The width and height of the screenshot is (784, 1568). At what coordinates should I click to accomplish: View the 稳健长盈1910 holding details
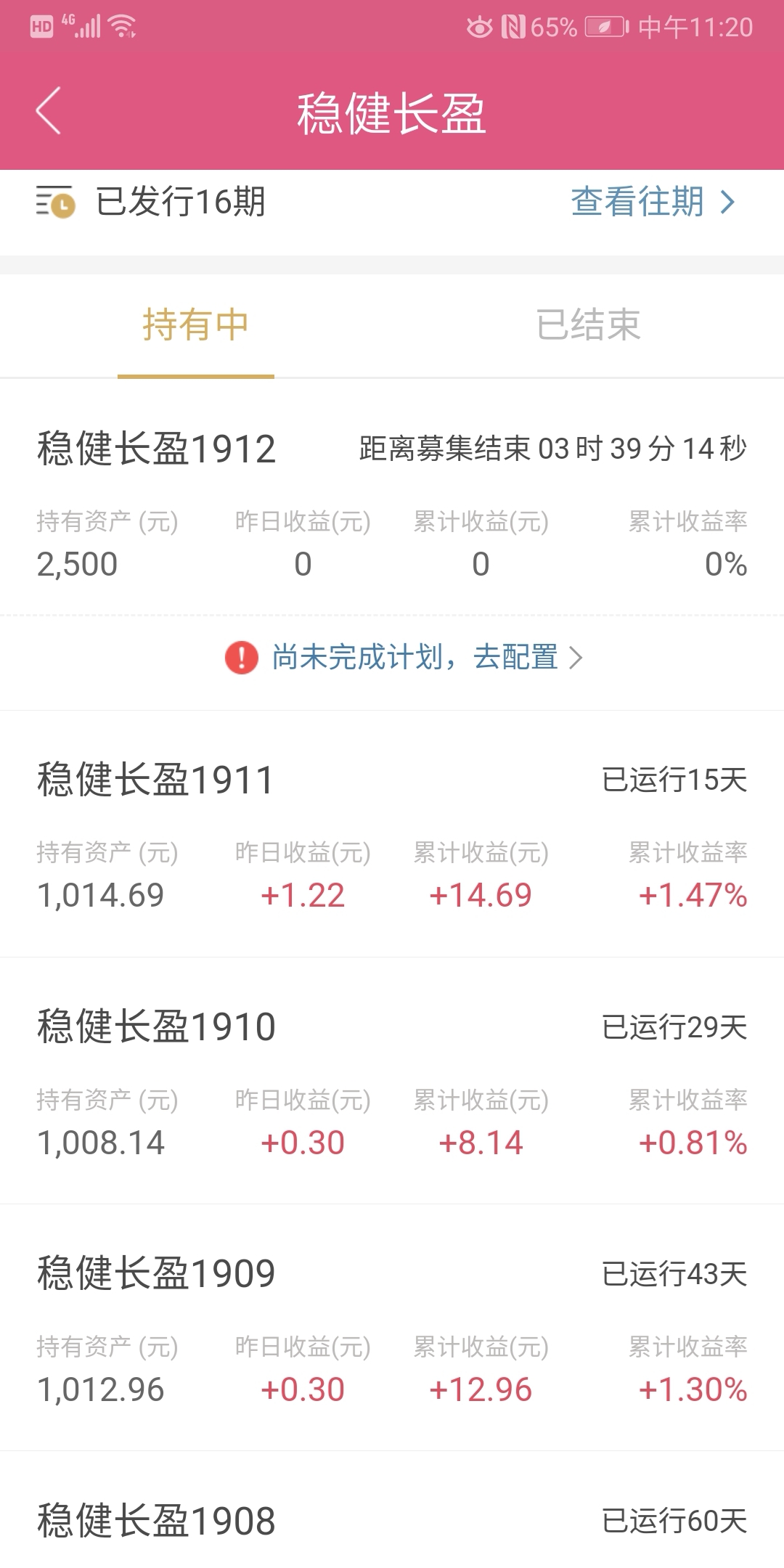coord(392,1082)
